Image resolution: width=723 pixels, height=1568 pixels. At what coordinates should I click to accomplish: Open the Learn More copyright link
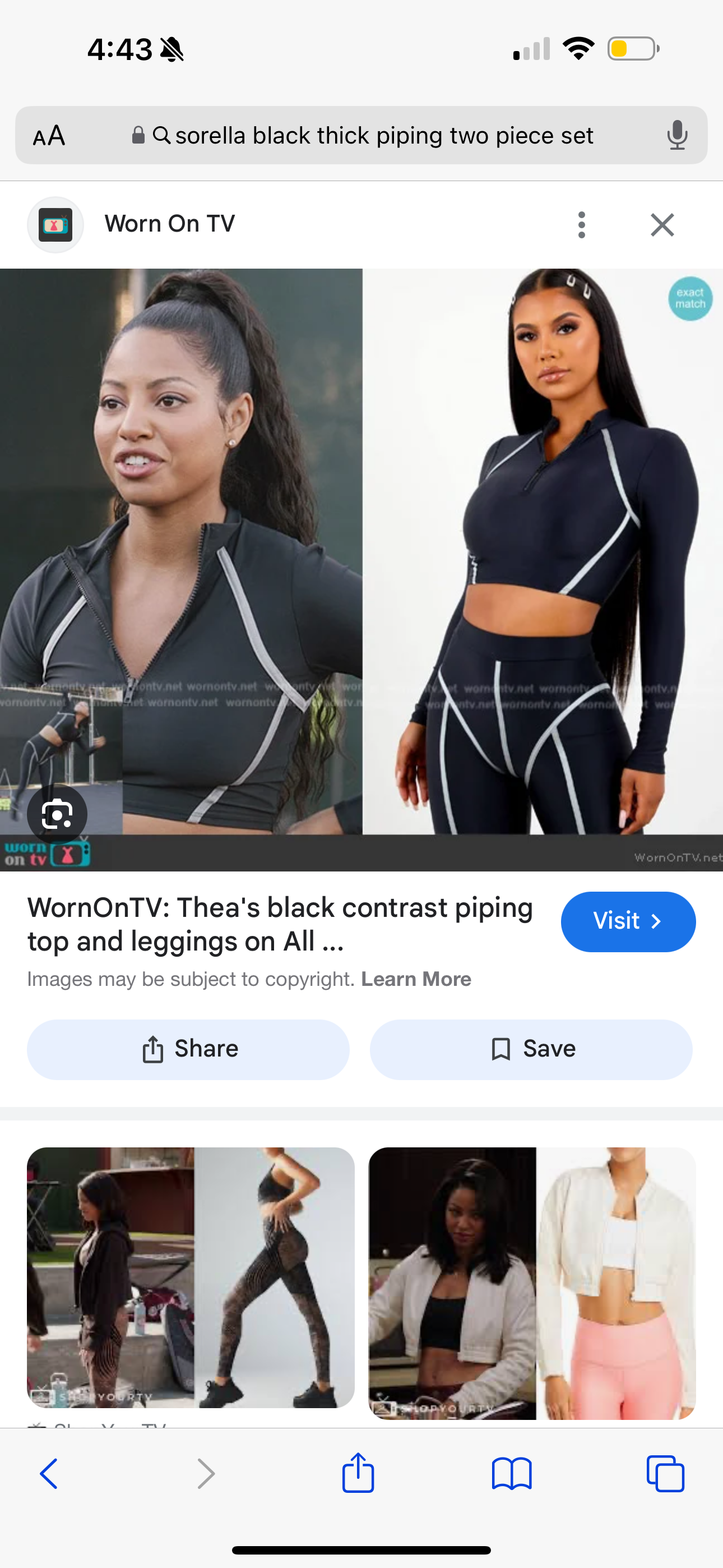point(416,979)
